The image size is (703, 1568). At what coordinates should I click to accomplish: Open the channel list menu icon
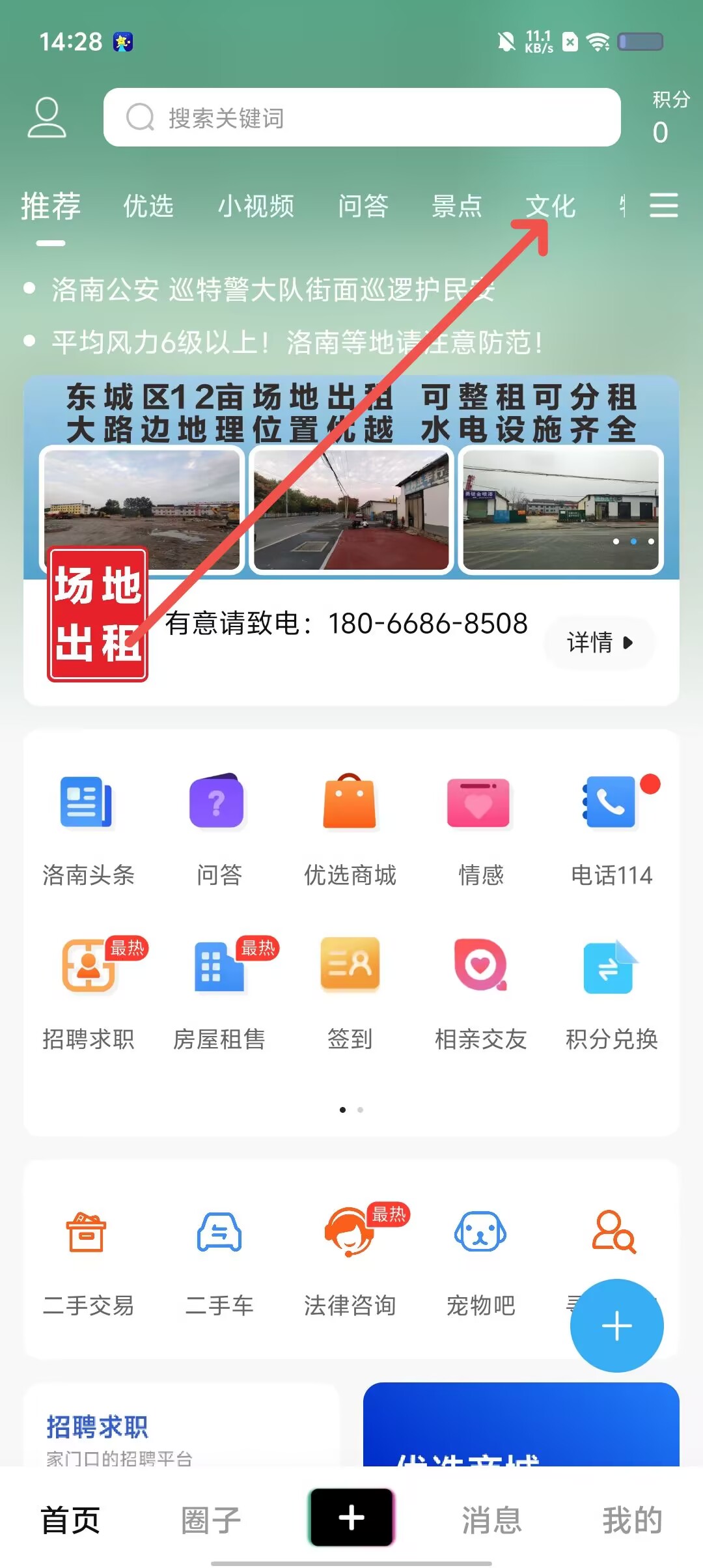663,206
